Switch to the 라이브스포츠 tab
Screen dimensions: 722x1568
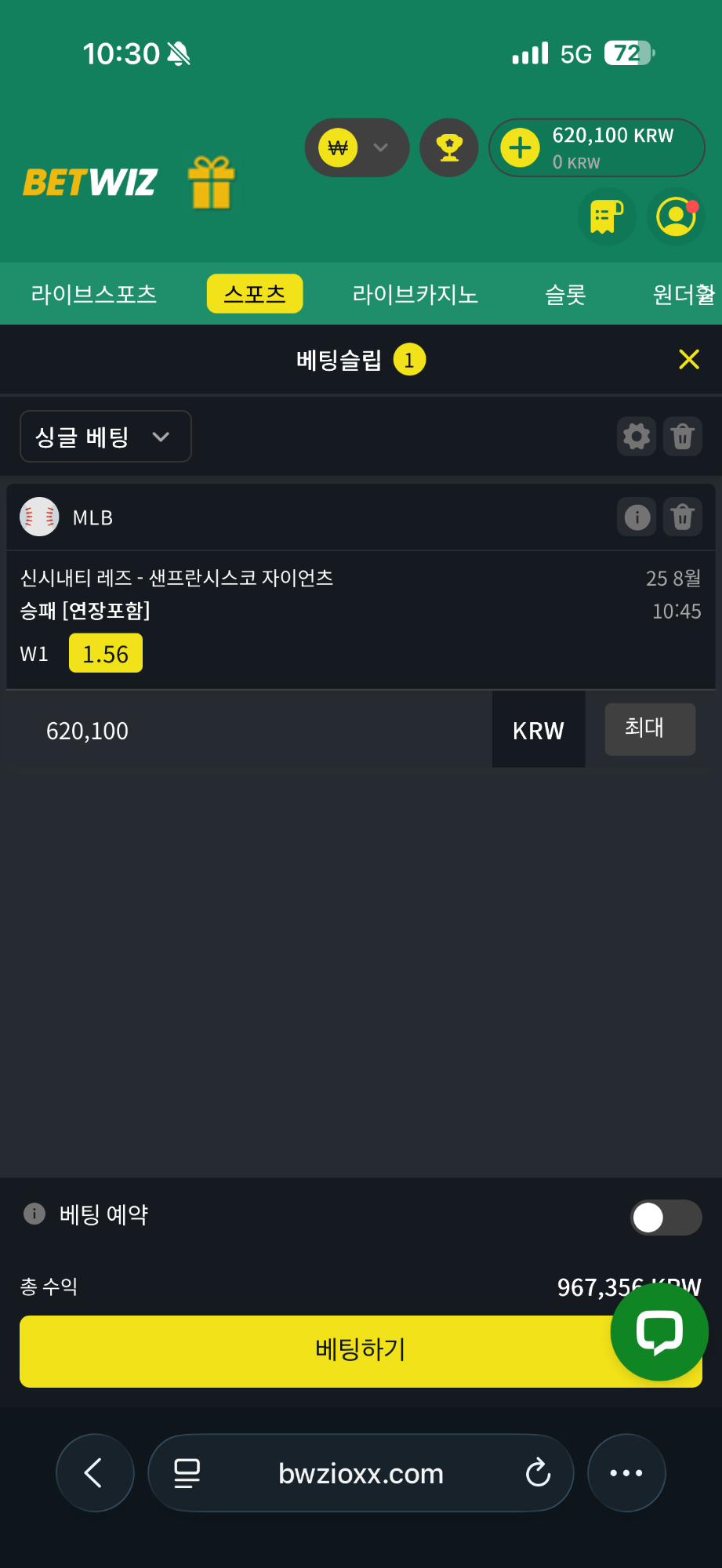94,294
